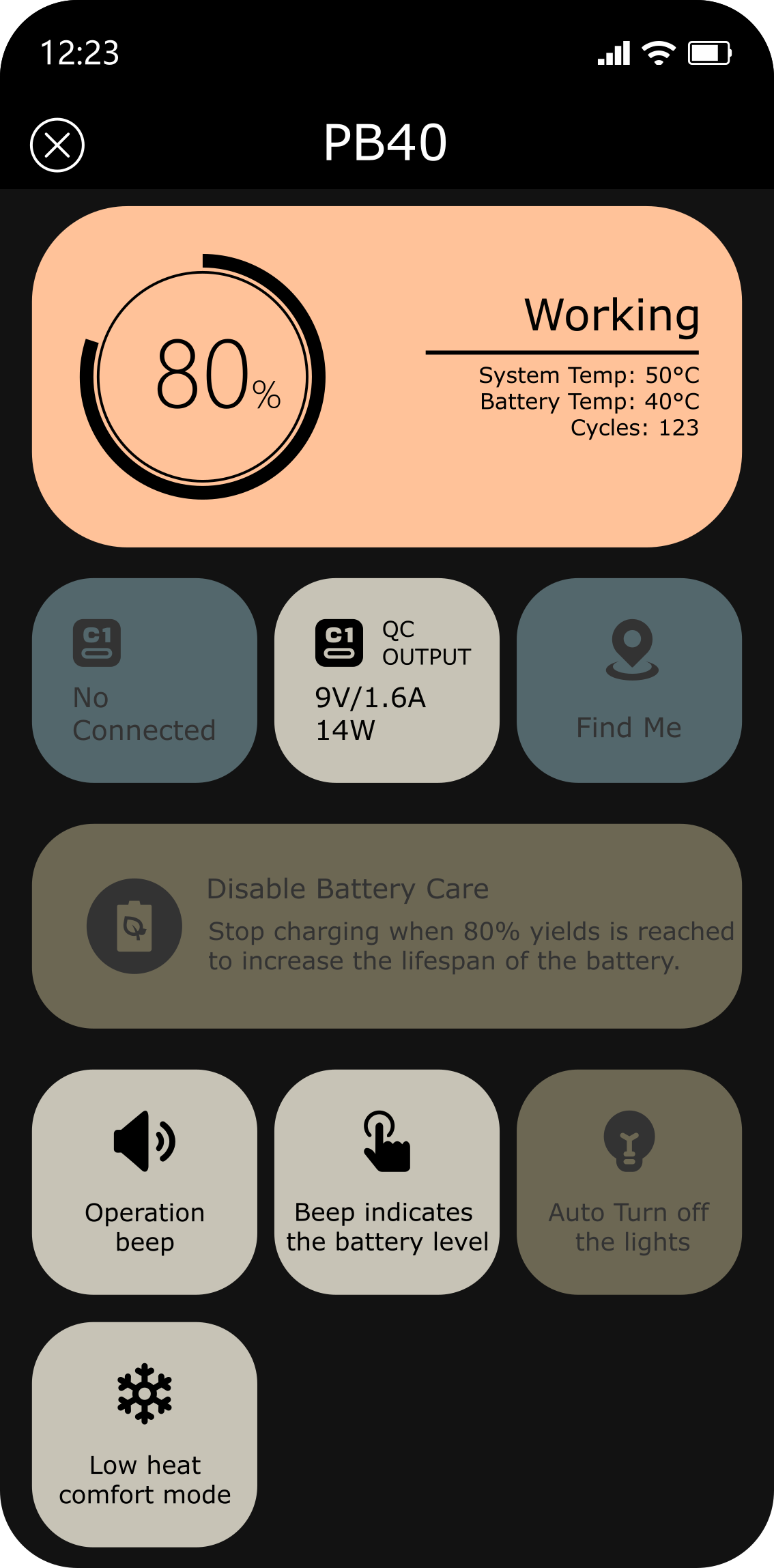Toggle Low heat comfort mode
This screenshot has width=774, height=1568.
(145, 1434)
